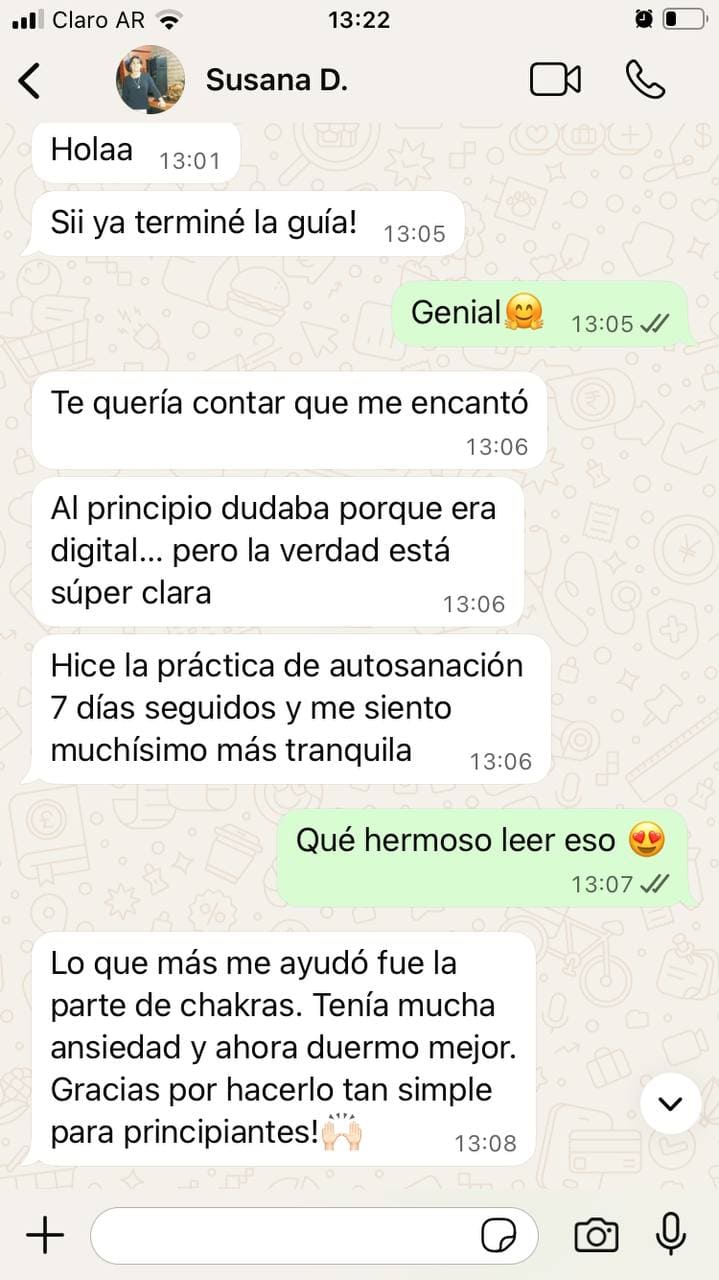Go back to the chats list
719x1280 pixels.
30,80
